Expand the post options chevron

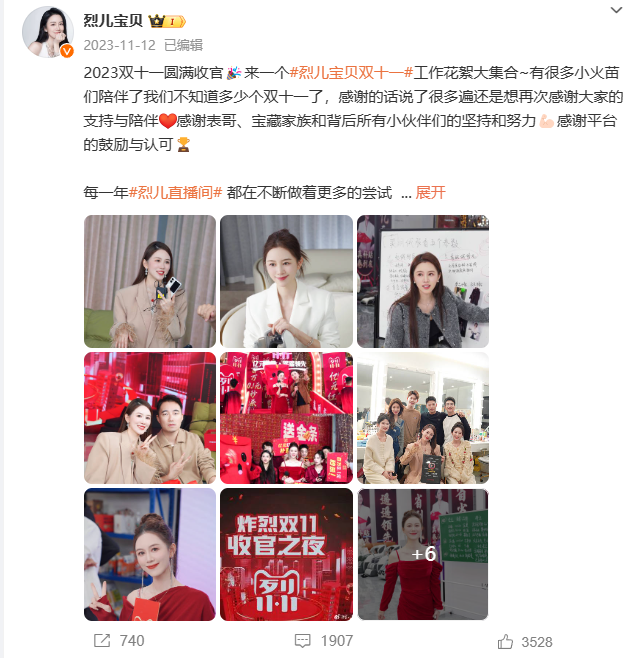tap(616, 10)
